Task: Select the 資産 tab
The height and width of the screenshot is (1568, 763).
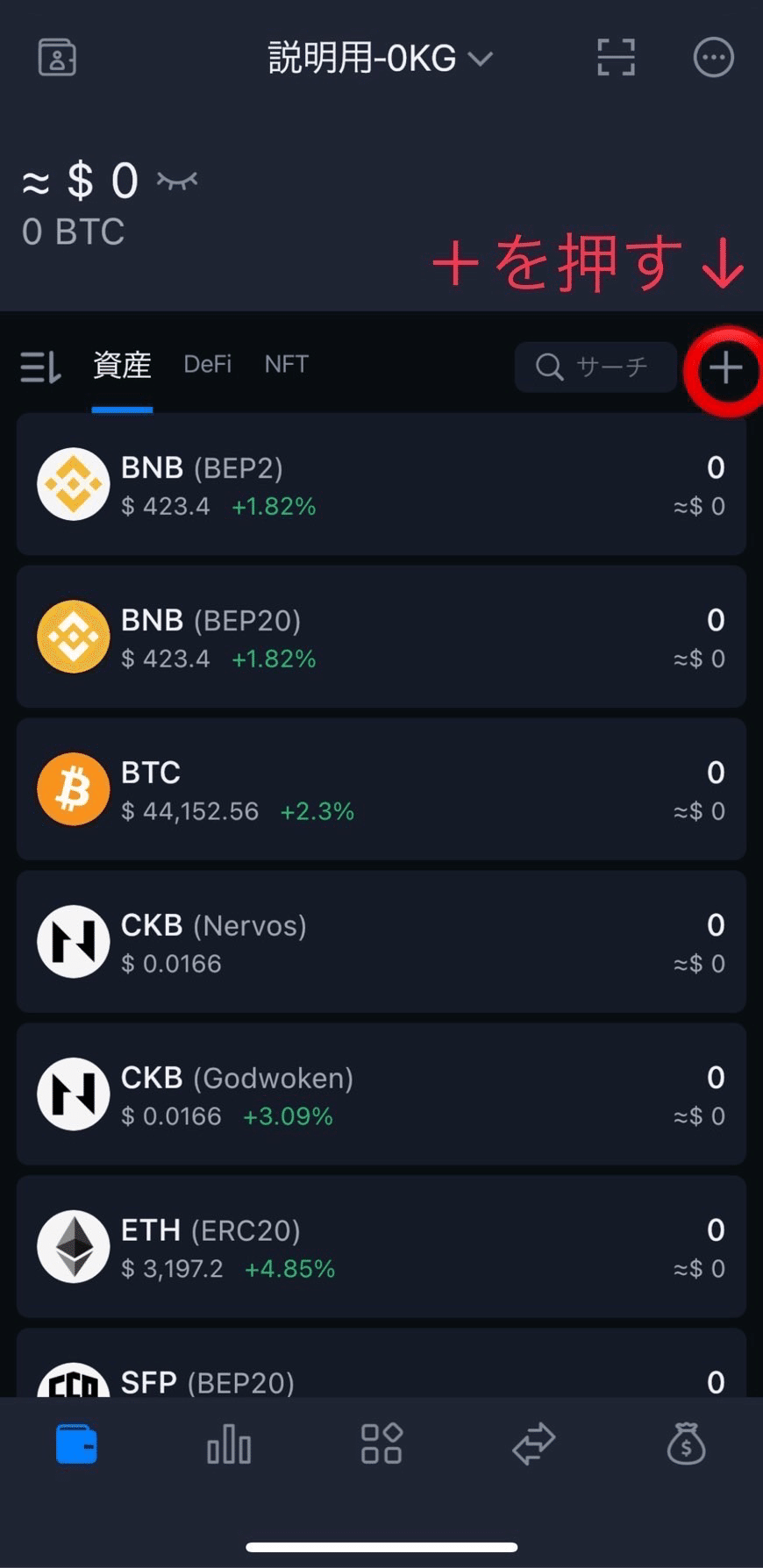Action: pyautogui.click(x=122, y=365)
